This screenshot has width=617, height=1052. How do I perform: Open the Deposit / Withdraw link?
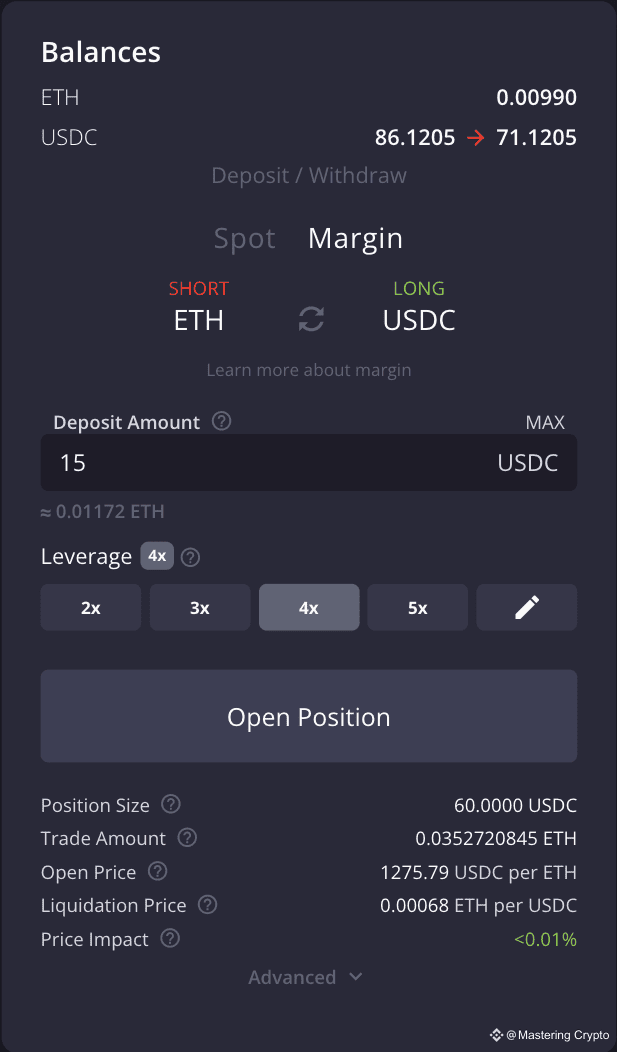pos(308,176)
